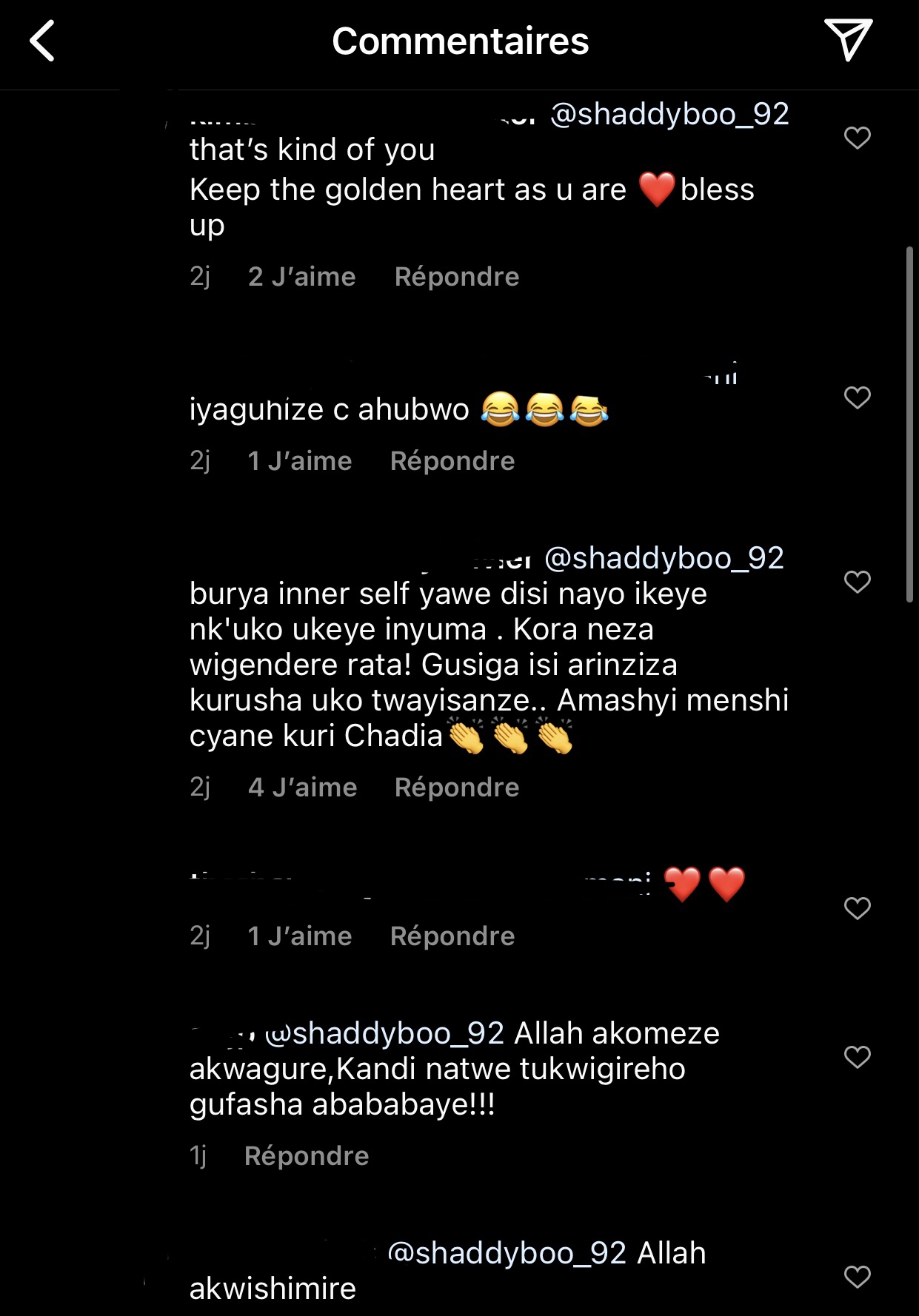
Task: Reply to the "Keep the golden heart" comment
Action: coord(456,277)
